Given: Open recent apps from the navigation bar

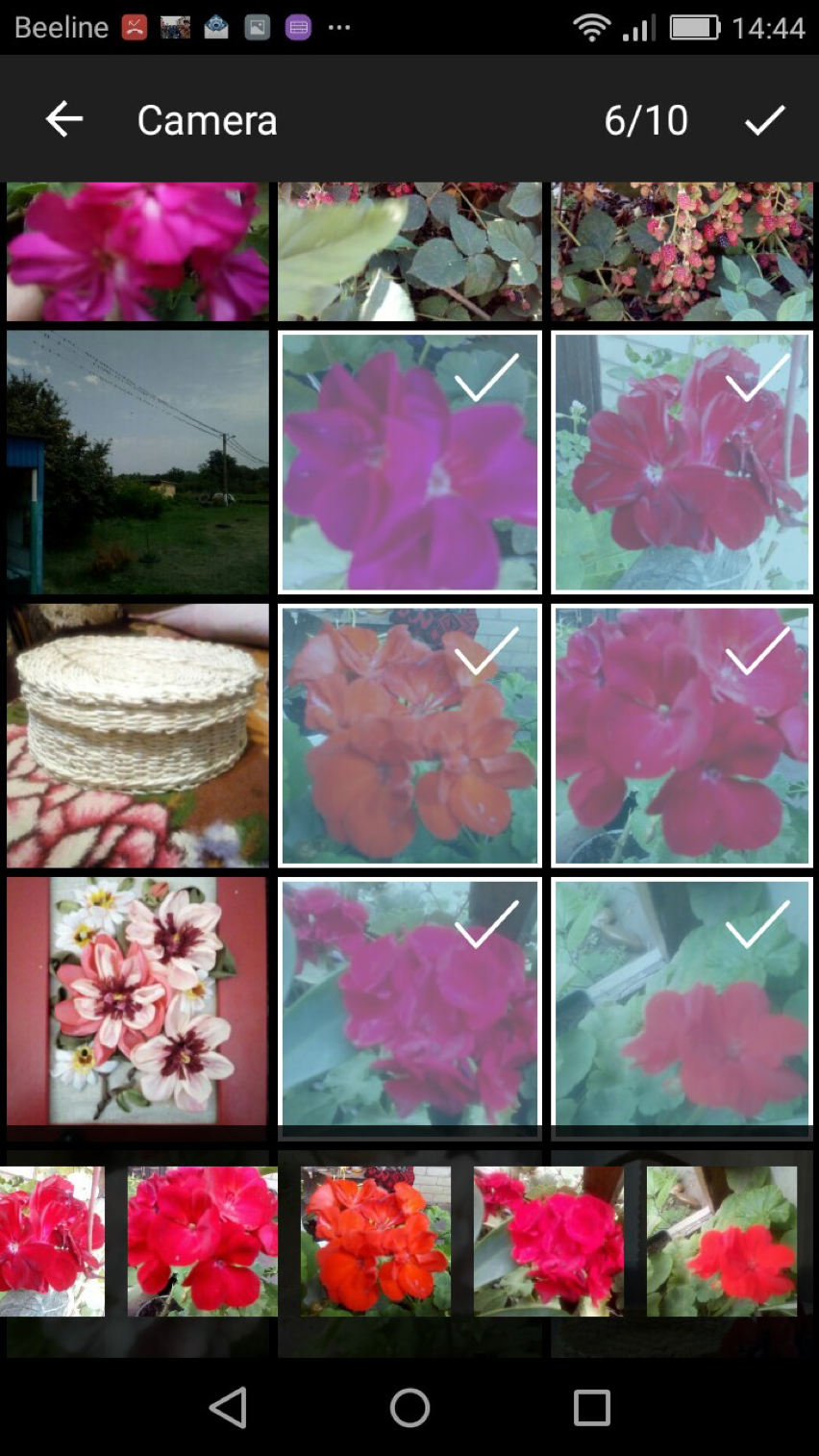Looking at the screenshot, I should (591, 1408).
